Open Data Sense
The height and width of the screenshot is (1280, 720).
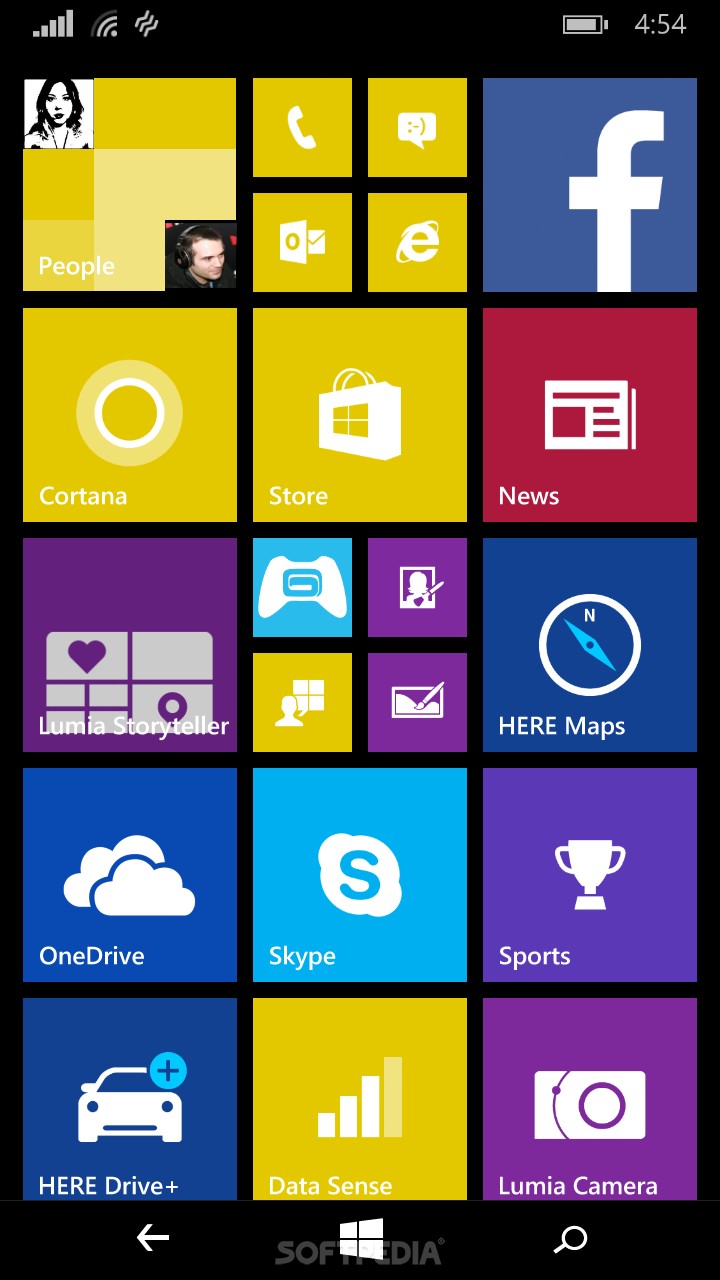click(360, 1098)
